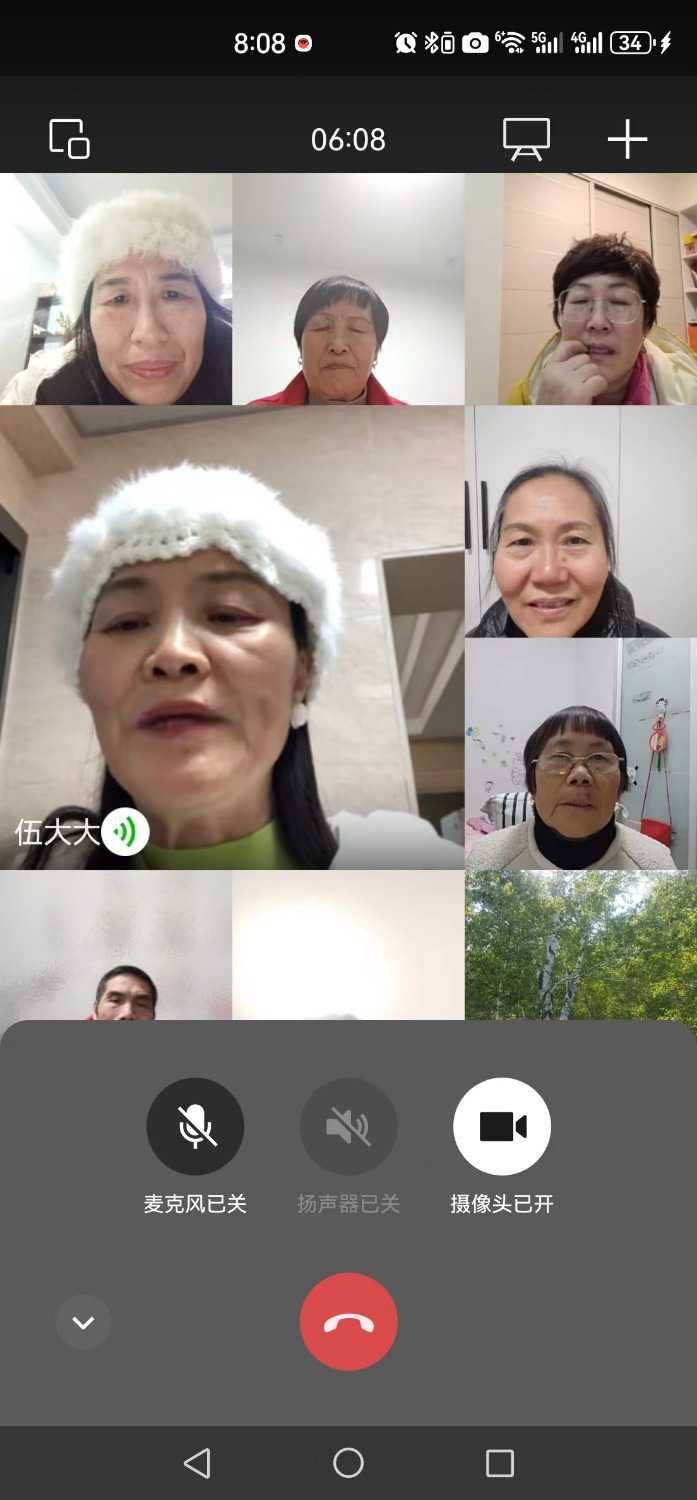Minimize the call to a floating window

pyautogui.click(x=69, y=138)
